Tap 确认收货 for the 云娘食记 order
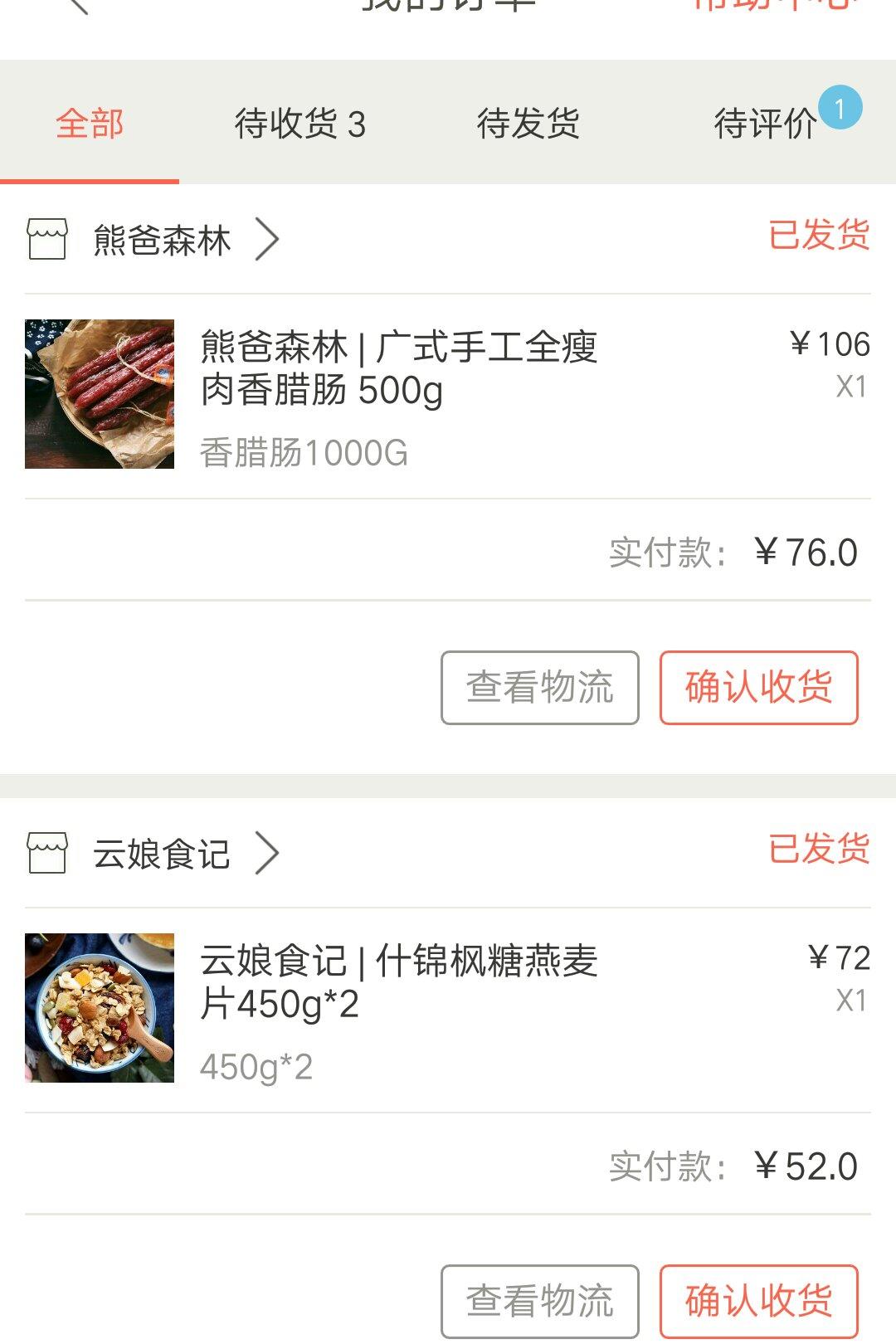This screenshot has height=1344, width=896. pos(758,1300)
